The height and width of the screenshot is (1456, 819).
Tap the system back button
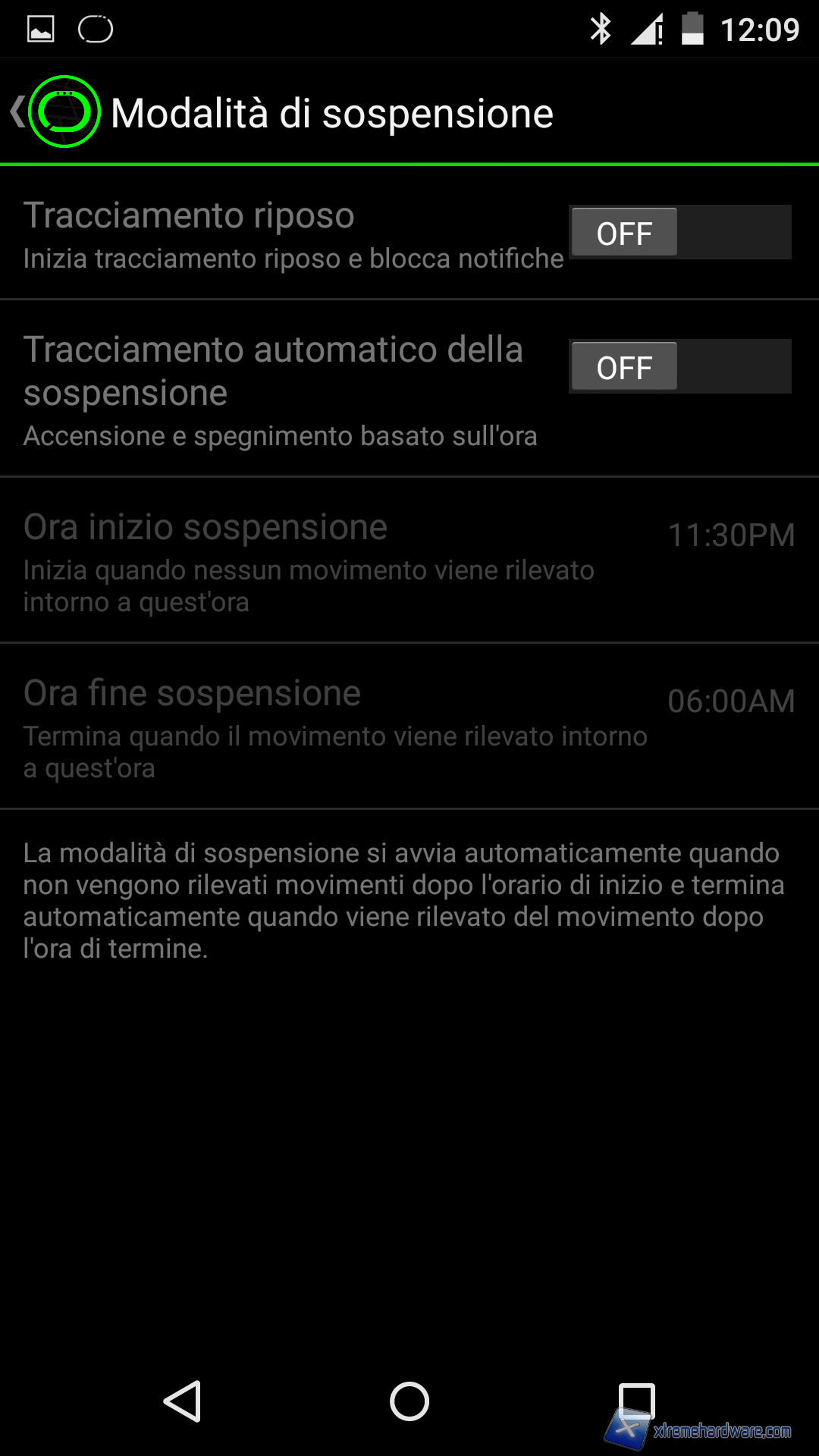[x=183, y=1401]
